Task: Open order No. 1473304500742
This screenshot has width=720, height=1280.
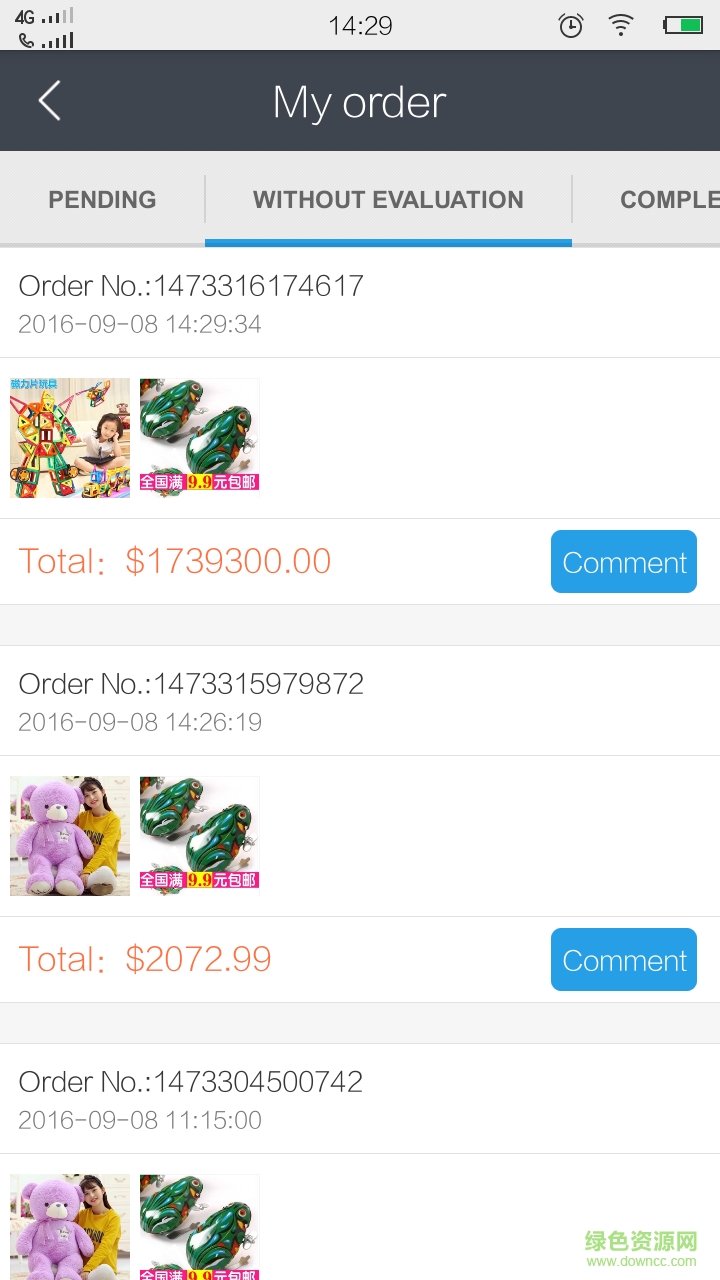Action: click(x=191, y=1082)
